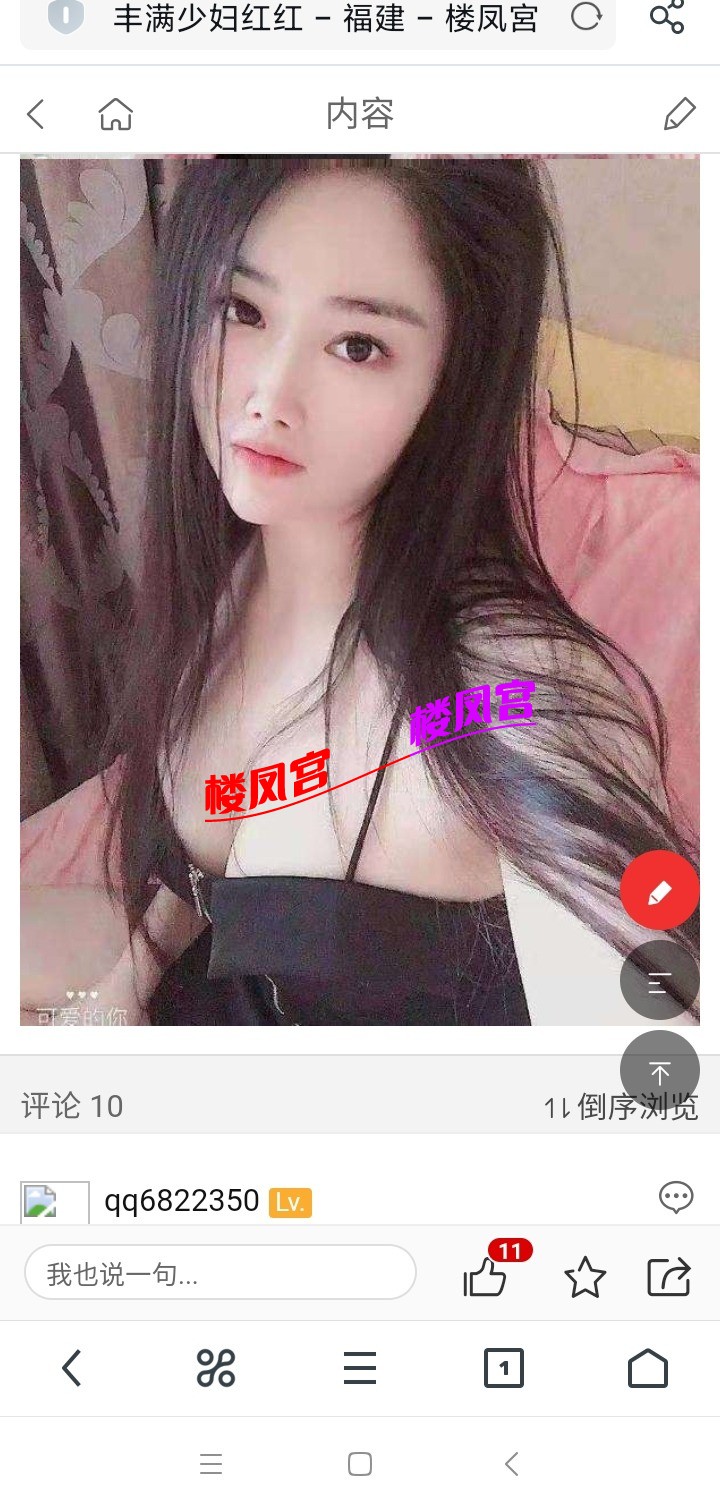This screenshot has height=1512, width=720.
Task: Share the post via the bottom bar
Action: point(669,1277)
